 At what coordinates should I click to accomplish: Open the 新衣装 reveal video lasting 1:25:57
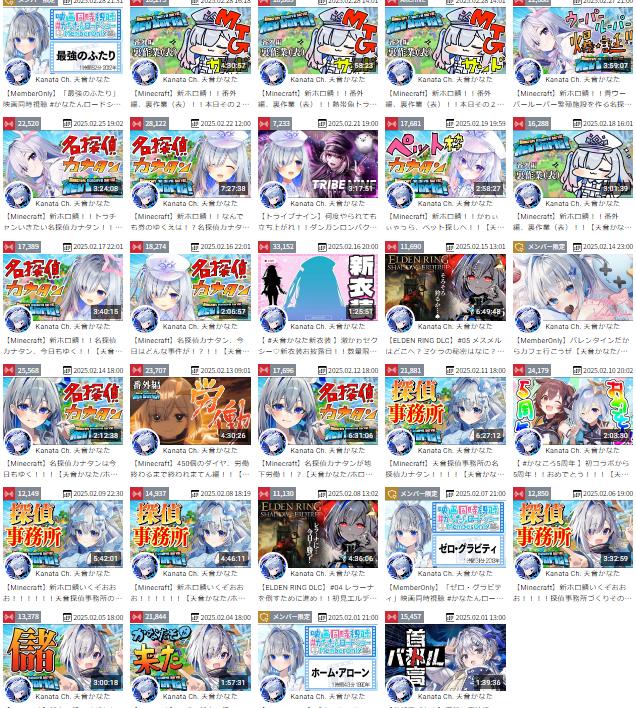tap(318, 287)
